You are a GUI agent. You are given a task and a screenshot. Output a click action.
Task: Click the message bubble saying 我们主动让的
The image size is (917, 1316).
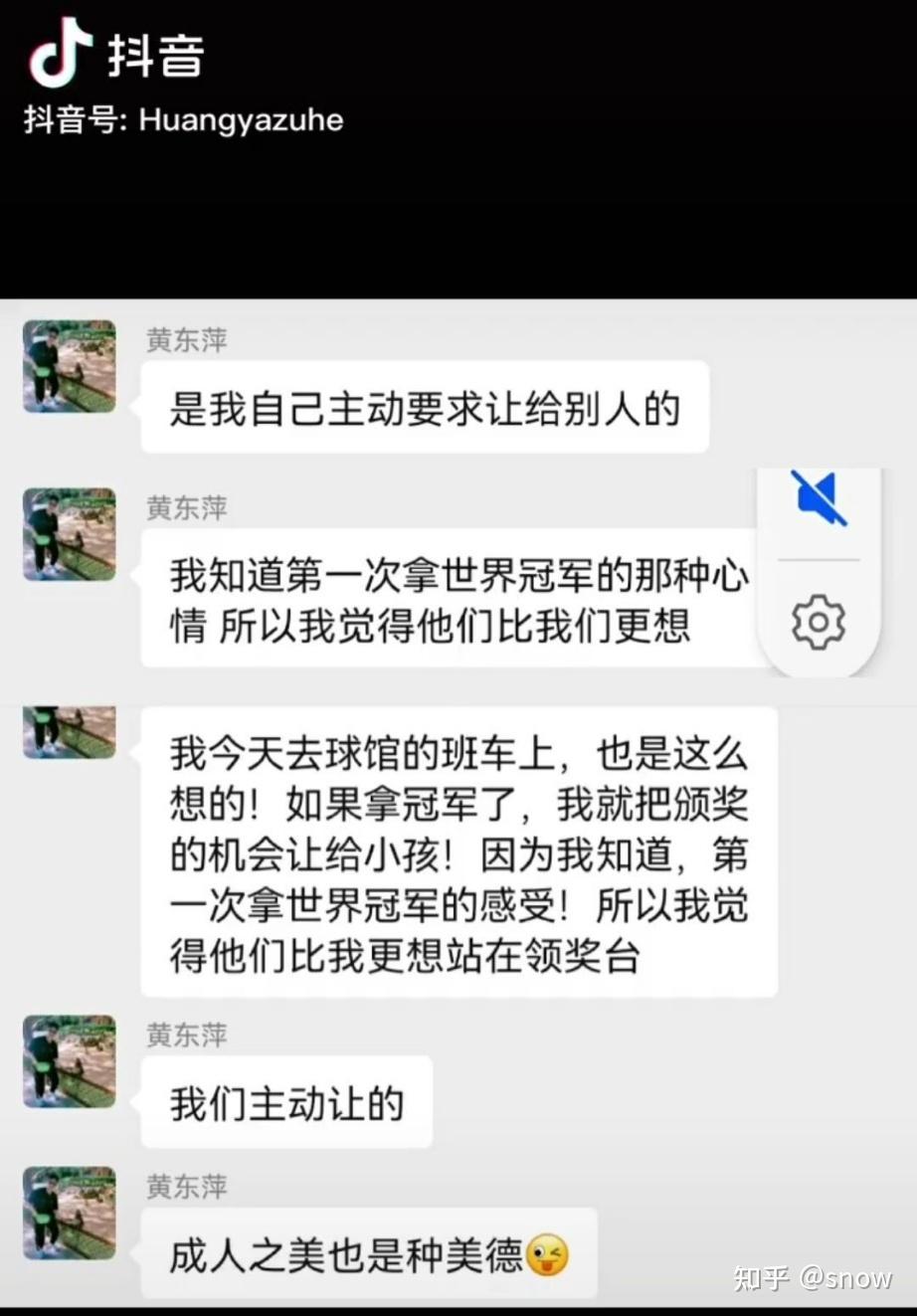coord(286,1102)
